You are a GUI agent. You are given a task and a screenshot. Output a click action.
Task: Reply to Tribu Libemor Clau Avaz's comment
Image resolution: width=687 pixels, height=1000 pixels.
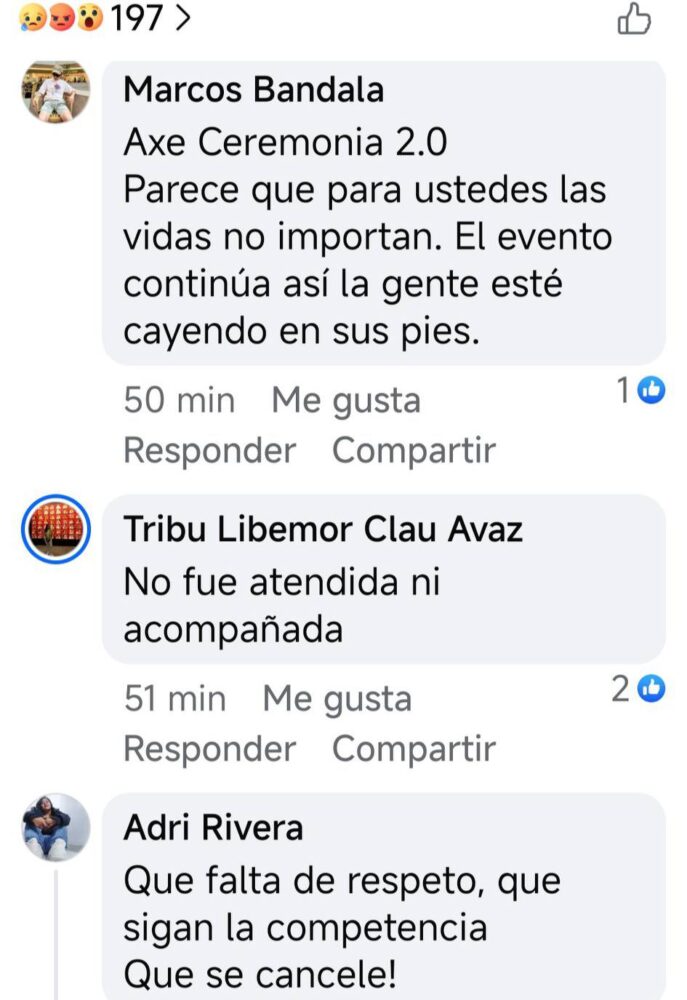click(209, 748)
